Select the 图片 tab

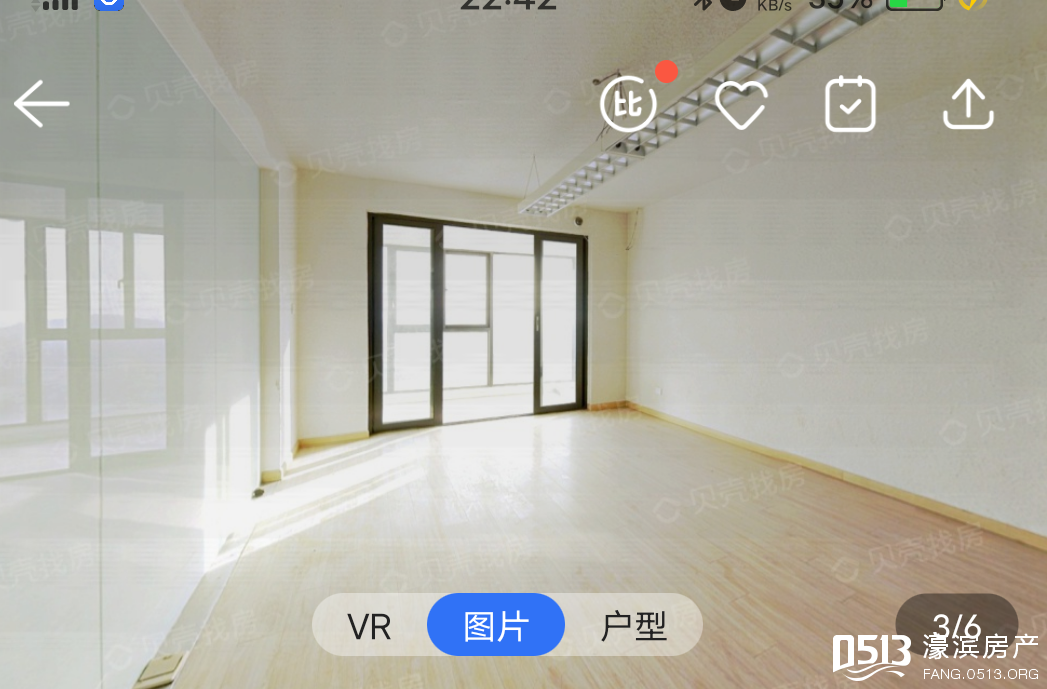pos(496,626)
